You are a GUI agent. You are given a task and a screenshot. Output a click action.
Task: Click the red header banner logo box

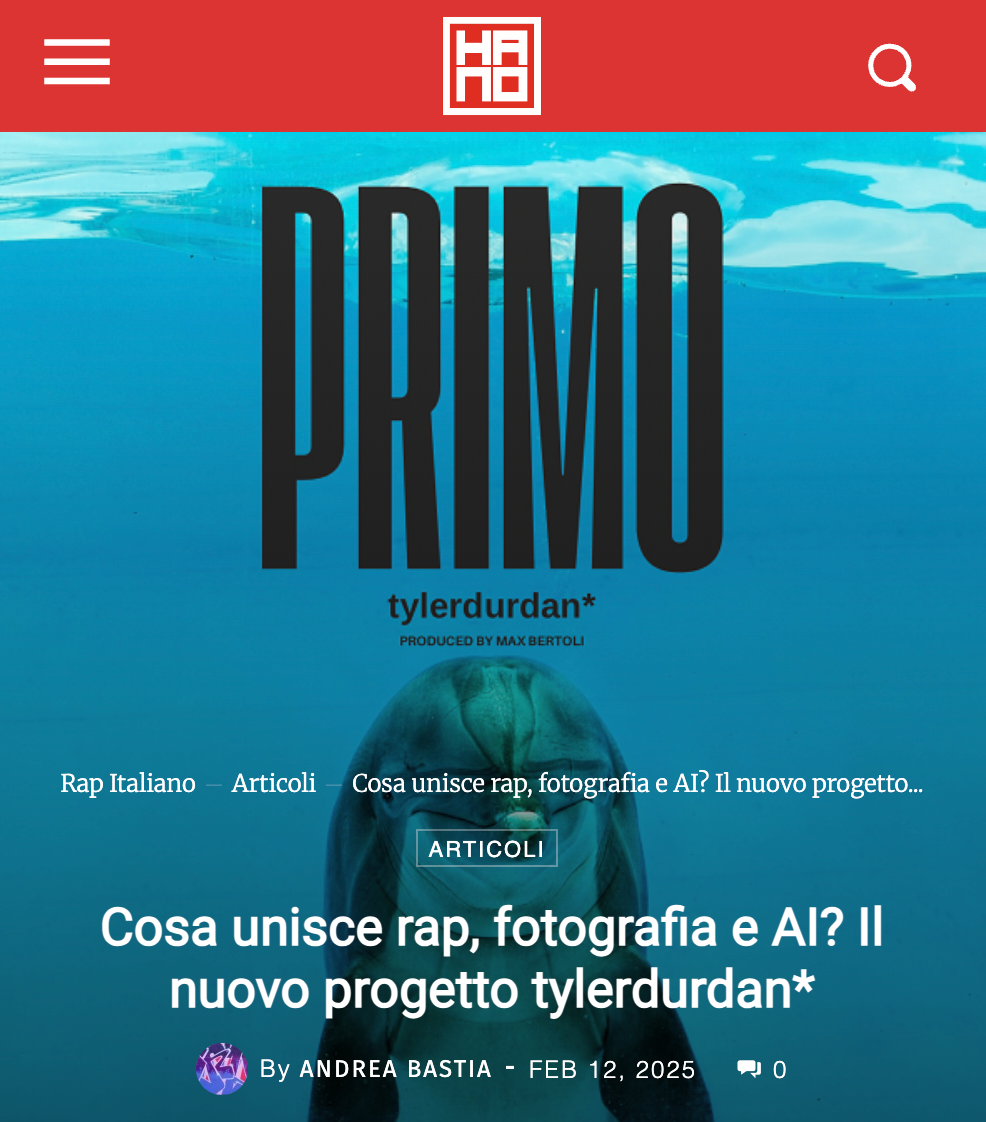point(491,66)
